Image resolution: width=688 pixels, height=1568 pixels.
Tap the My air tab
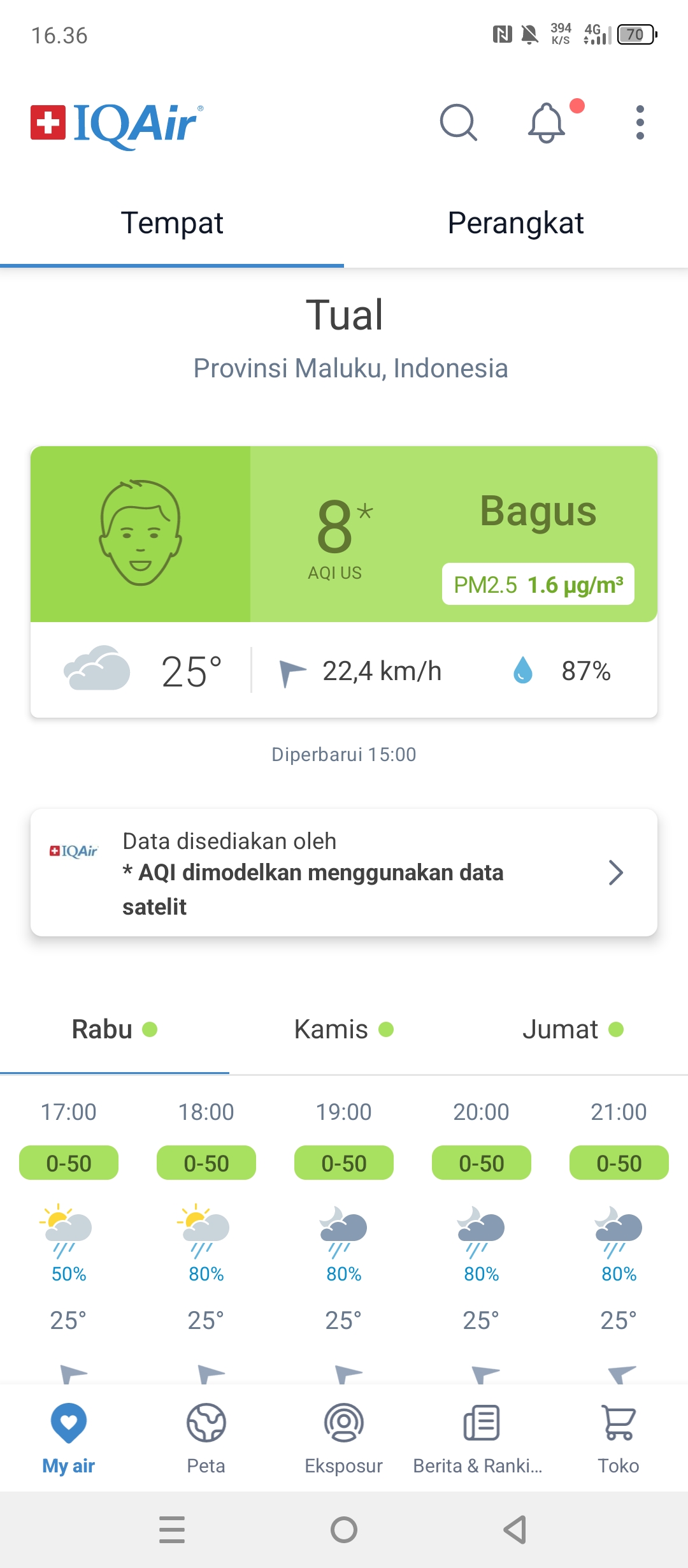coord(69,1439)
